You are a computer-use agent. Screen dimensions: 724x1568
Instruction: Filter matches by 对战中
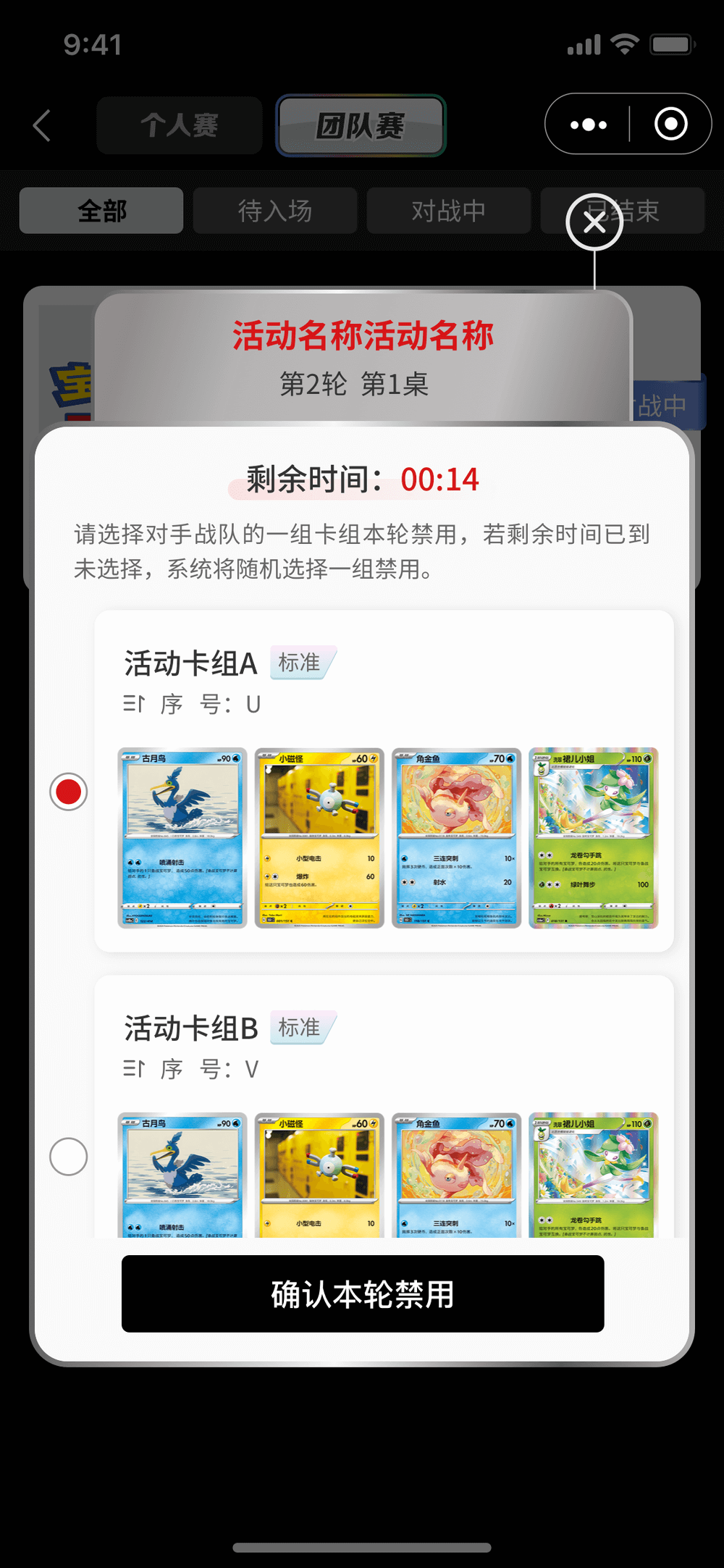pos(449,211)
